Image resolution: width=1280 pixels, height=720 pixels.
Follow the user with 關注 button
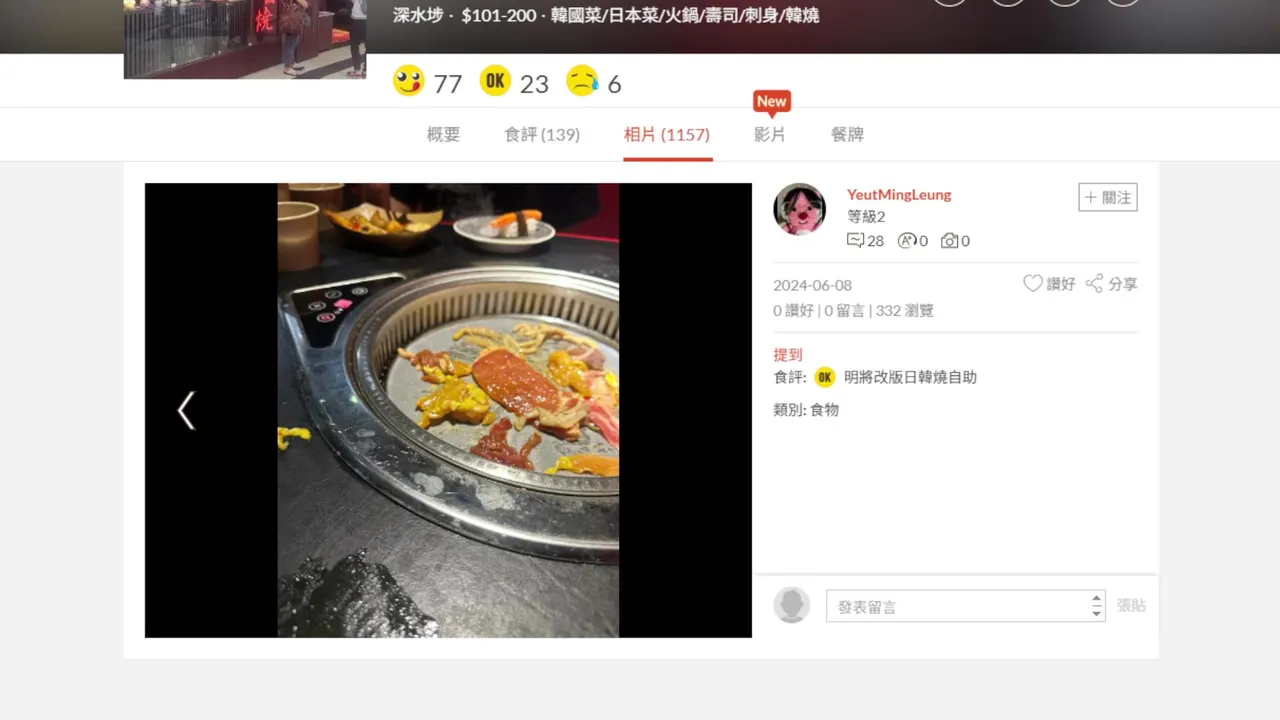(x=1107, y=197)
